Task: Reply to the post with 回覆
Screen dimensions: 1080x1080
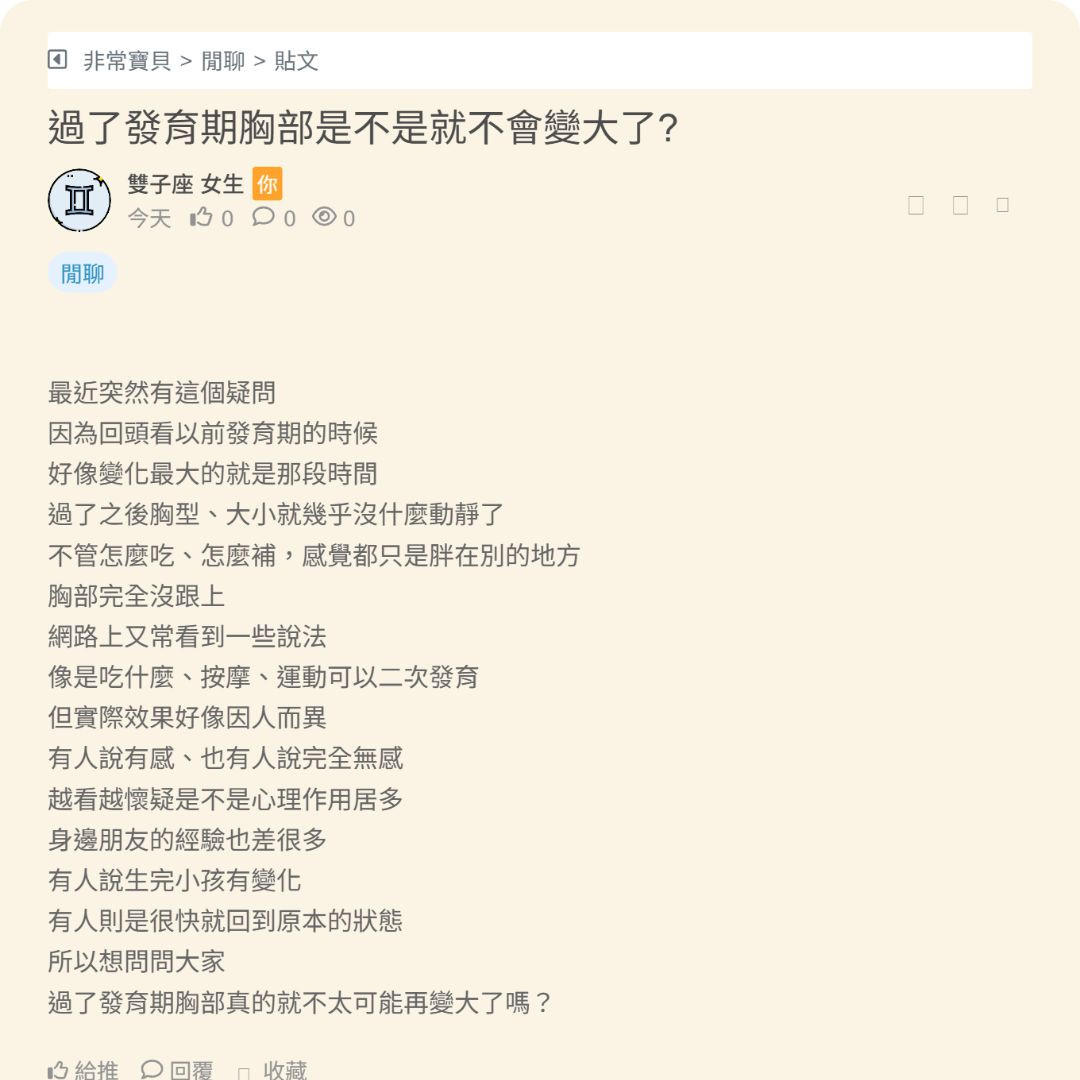Action: tap(177, 1070)
